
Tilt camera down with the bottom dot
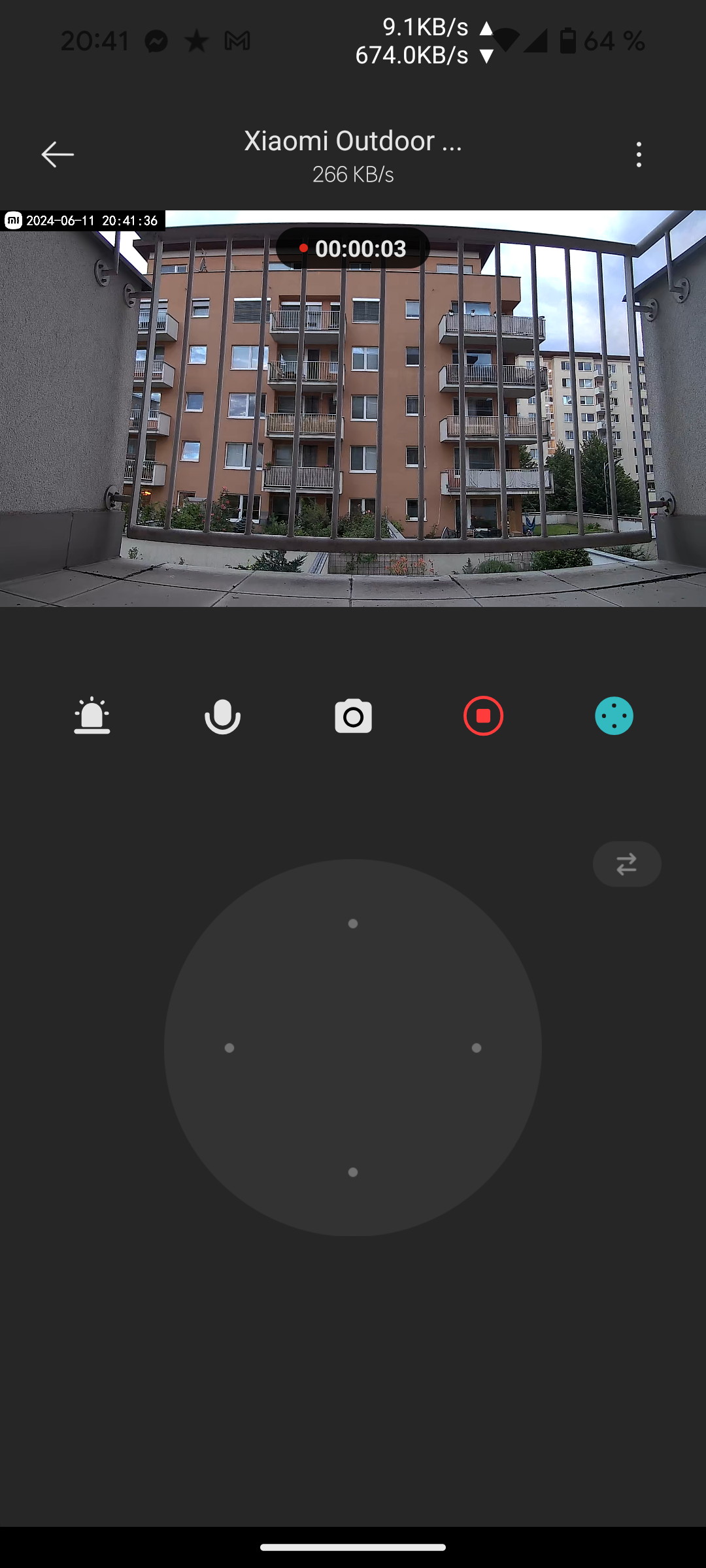(353, 1172)
